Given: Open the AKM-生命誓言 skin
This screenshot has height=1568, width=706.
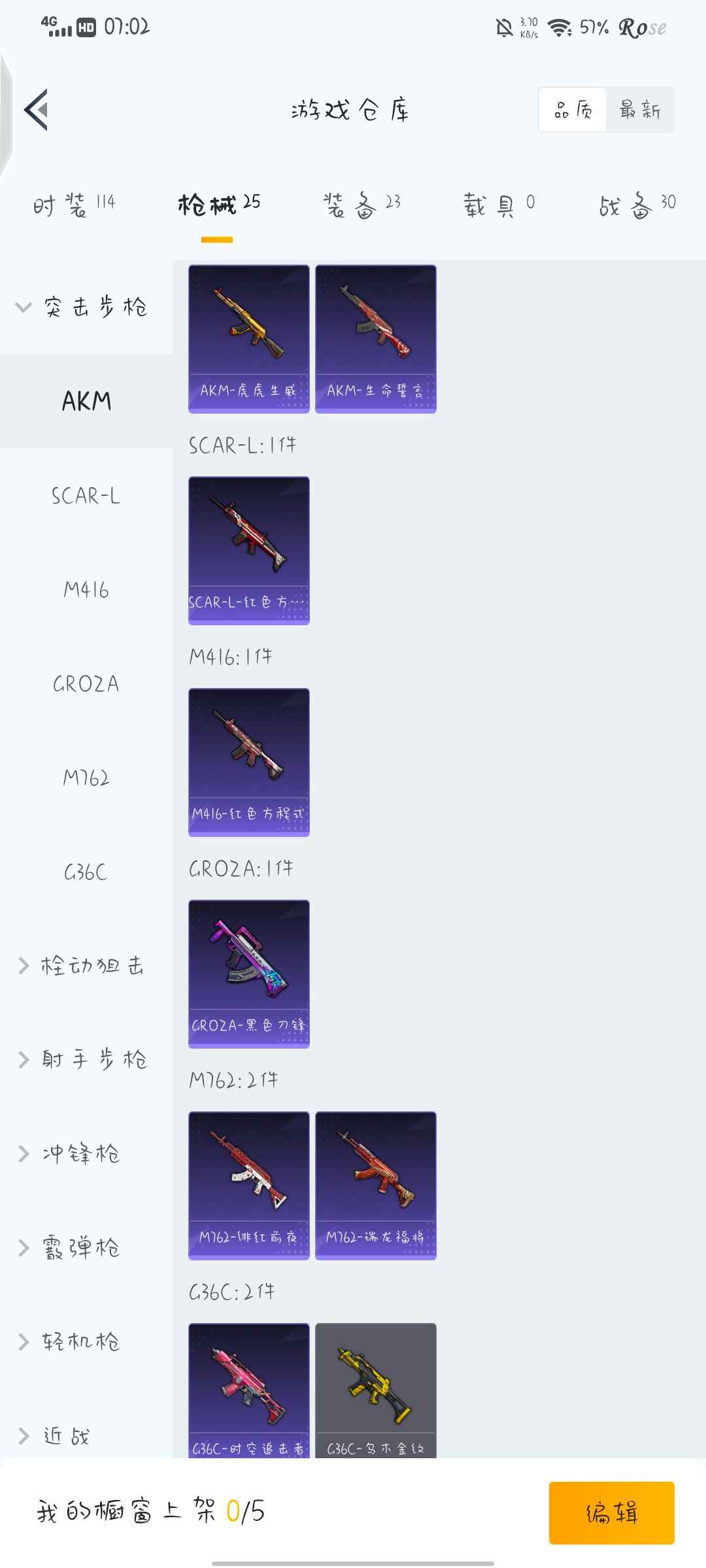Looking at the screenshot, I should [375, 338].
